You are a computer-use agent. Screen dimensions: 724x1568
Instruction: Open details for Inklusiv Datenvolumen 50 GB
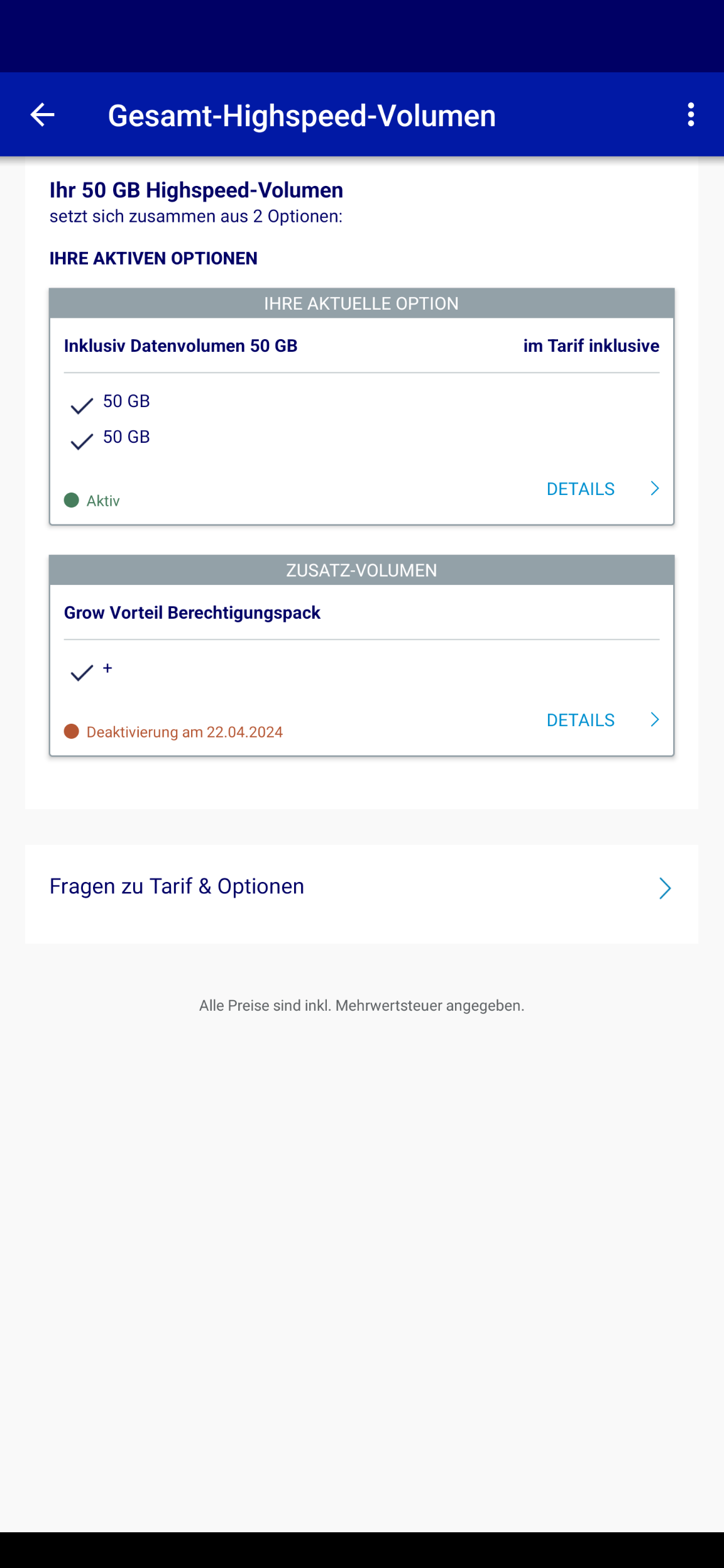(x=603, y=489)
